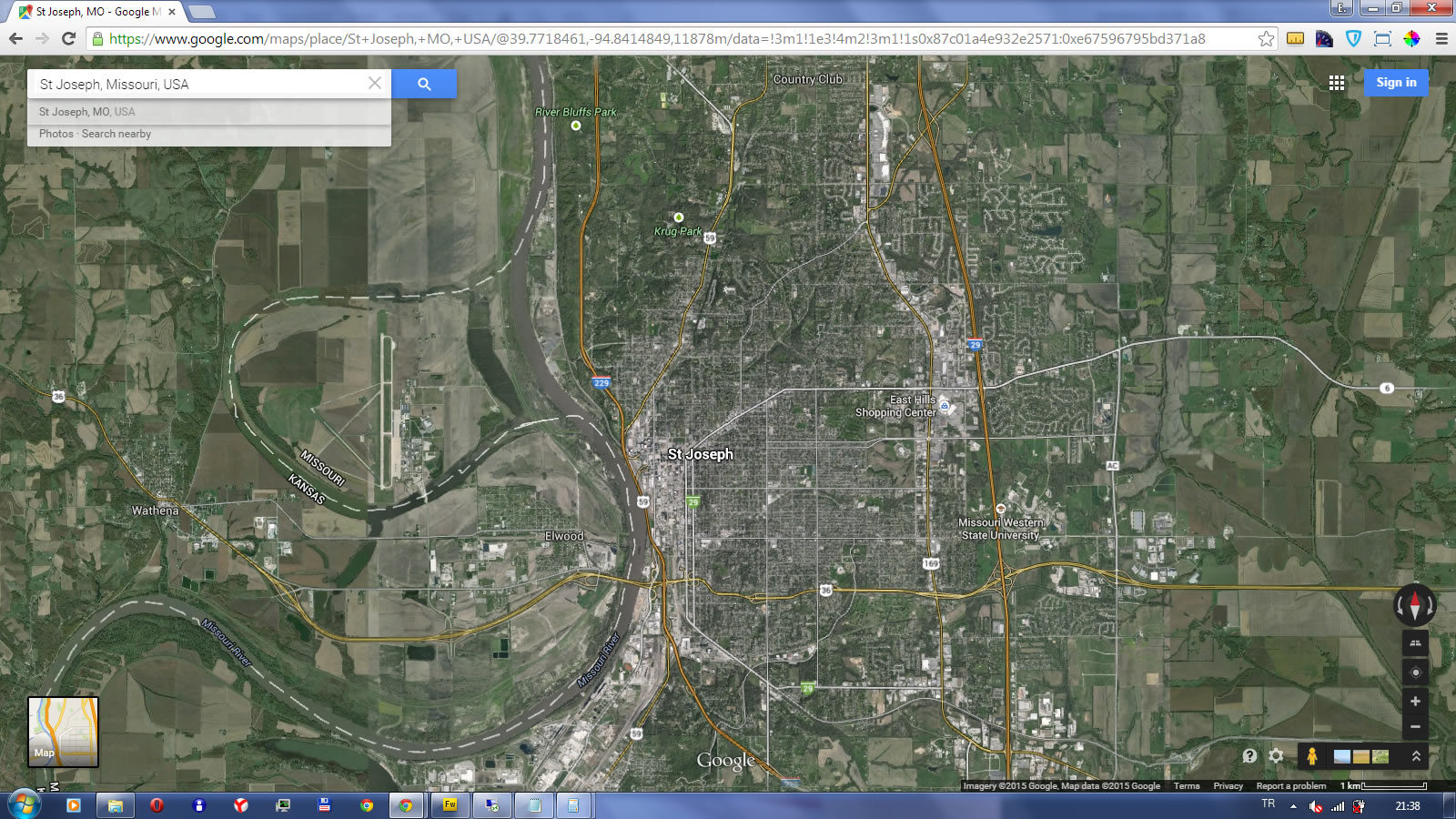Click the blue search button
Screen dimensions: 1456x819
pyautogui.click(x=424, y=84)
